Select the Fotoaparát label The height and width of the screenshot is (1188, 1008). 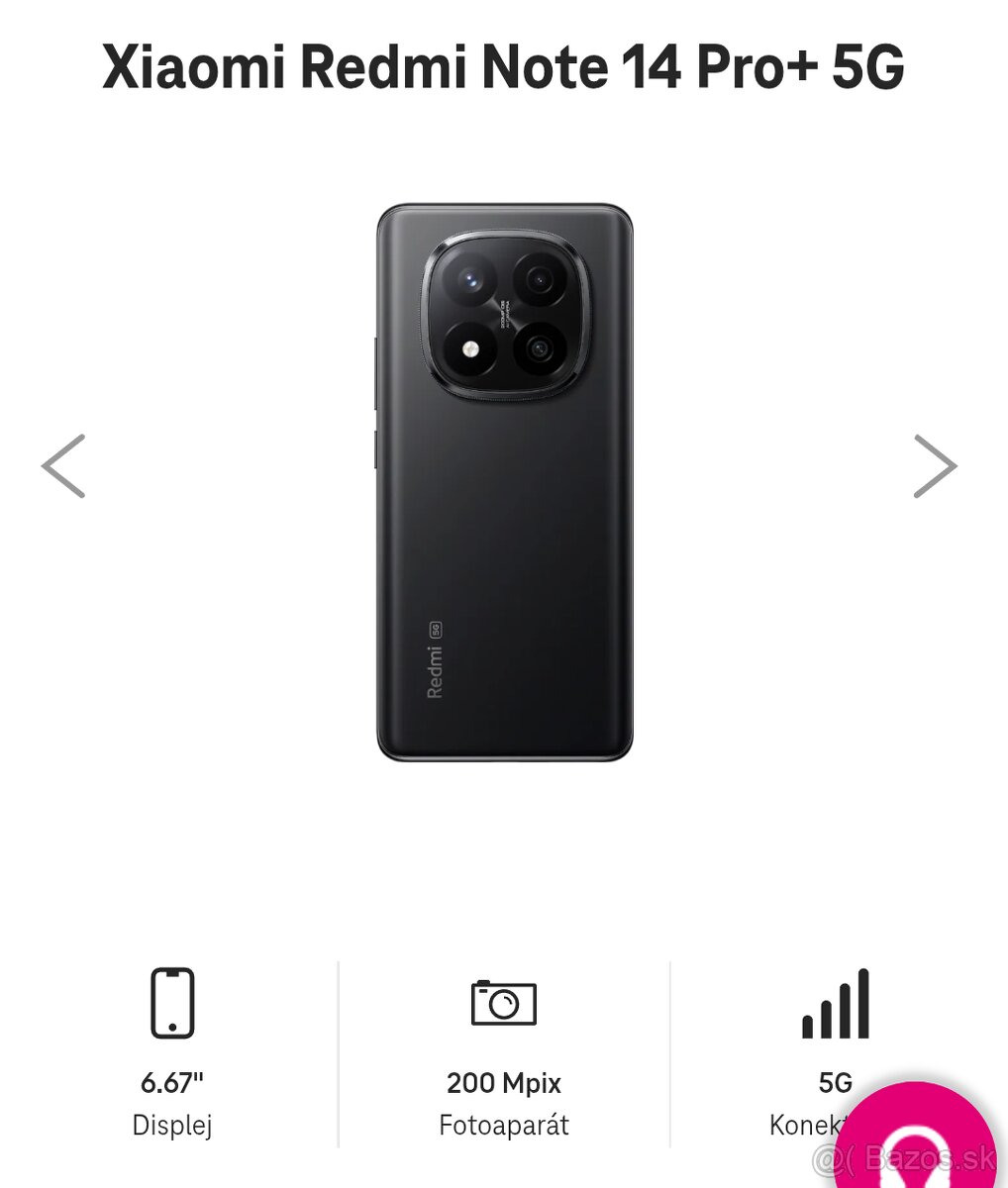tap(503, 1124)
